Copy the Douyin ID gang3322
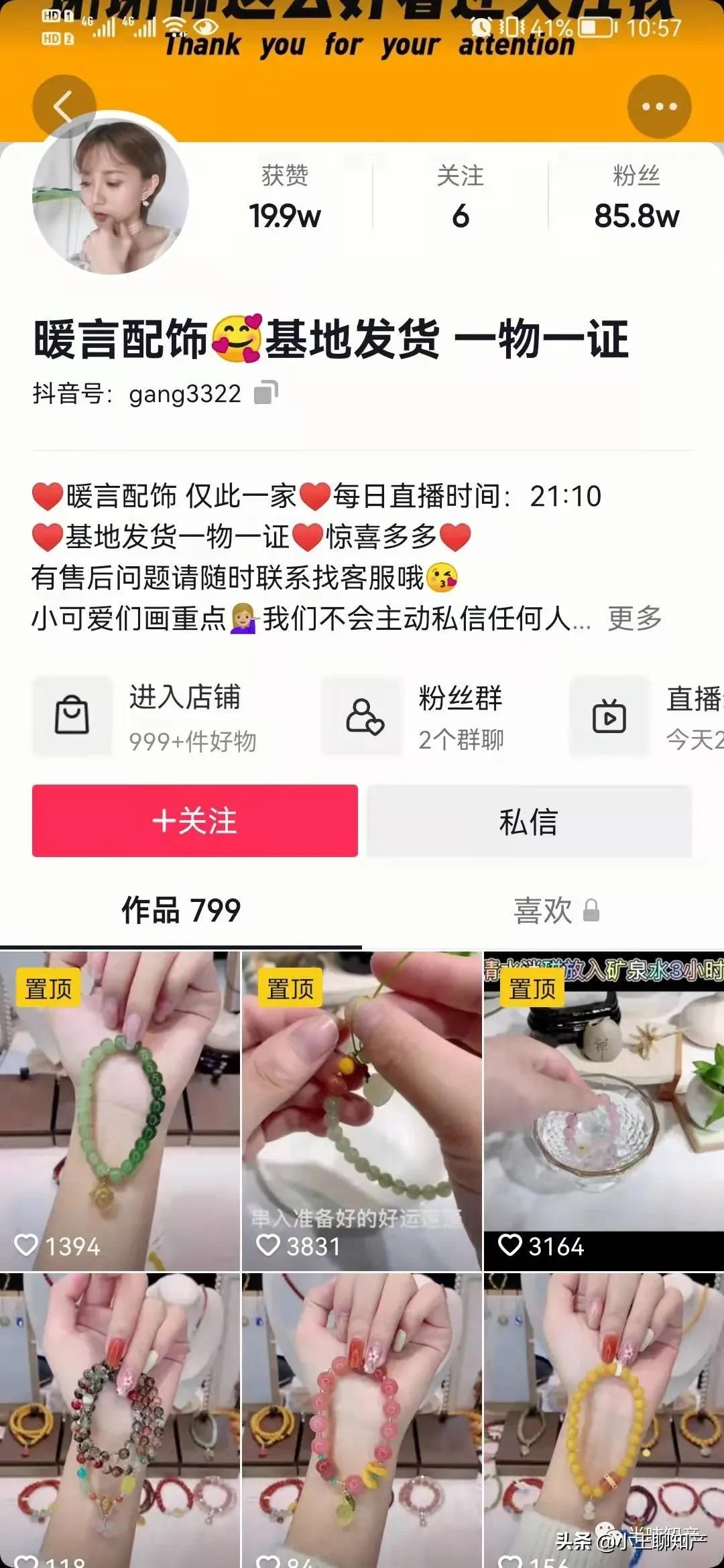 tap(266, 393)
